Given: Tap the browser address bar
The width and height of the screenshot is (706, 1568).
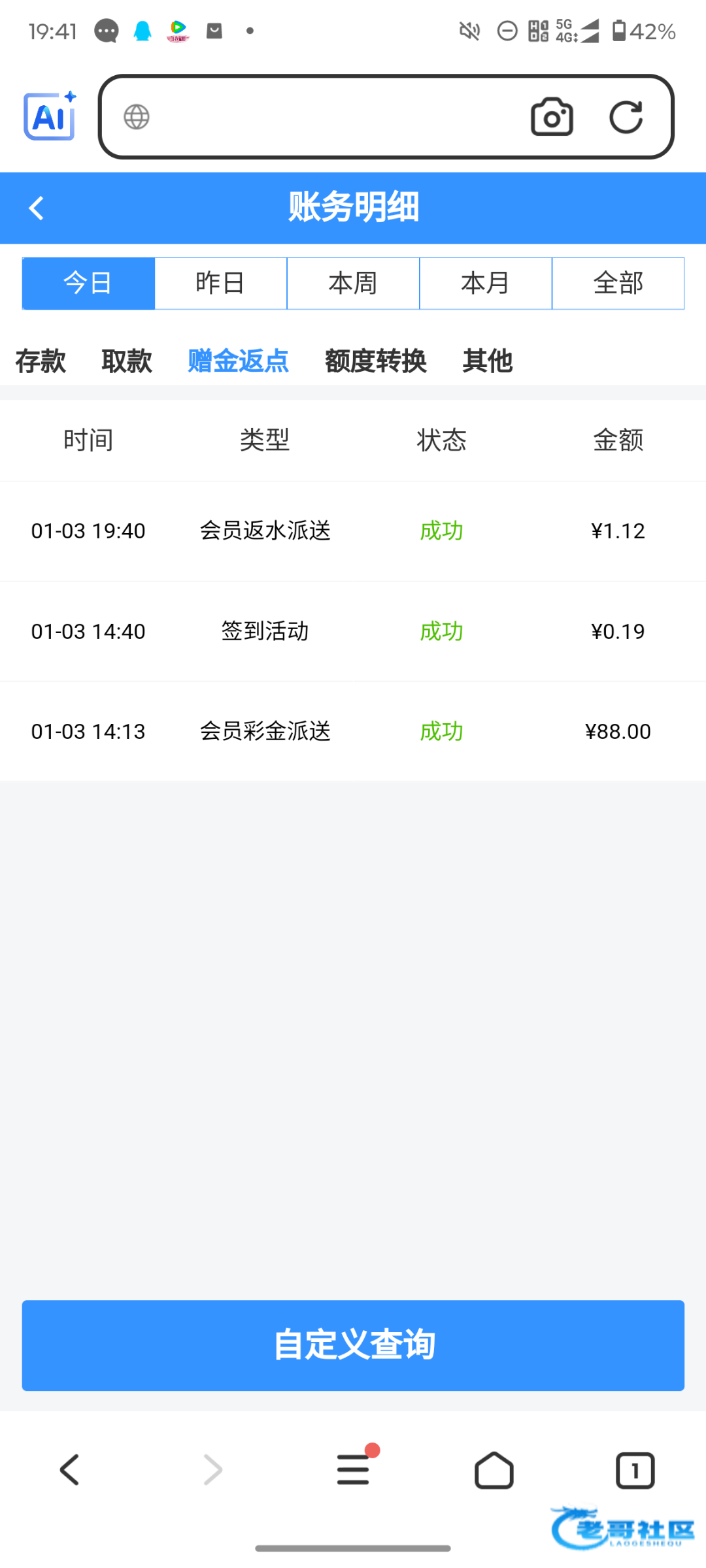Looking at the screenshot, I should [x=327, y=117].
